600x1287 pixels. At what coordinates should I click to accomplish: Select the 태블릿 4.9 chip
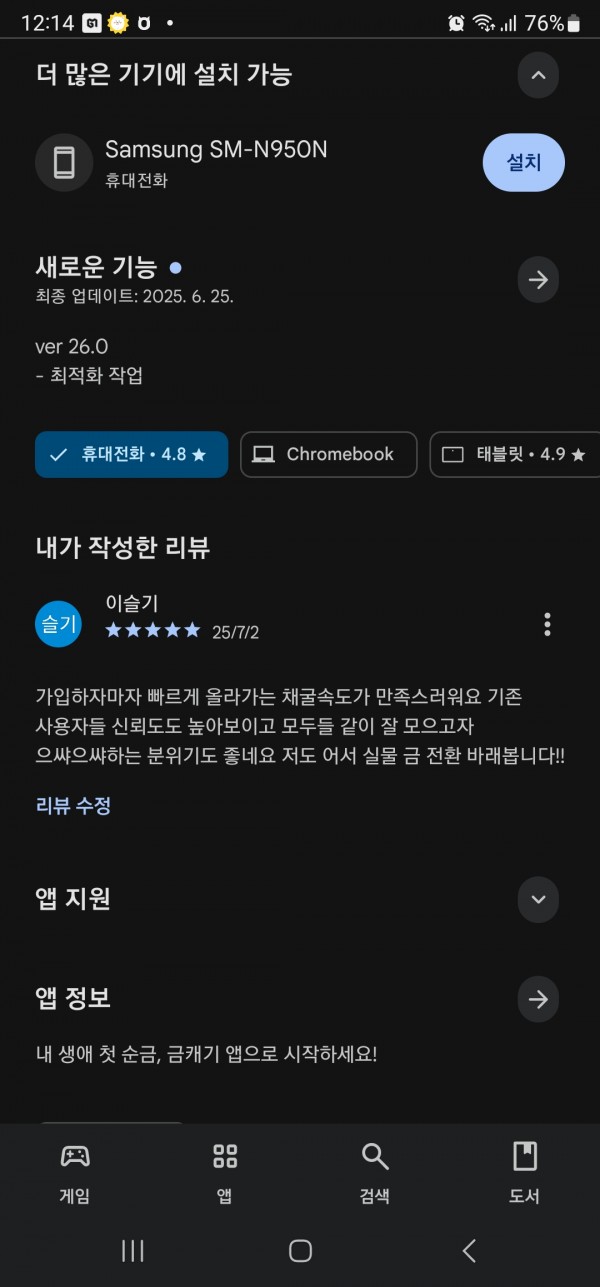pyautogui.click(x=515, y=454)
